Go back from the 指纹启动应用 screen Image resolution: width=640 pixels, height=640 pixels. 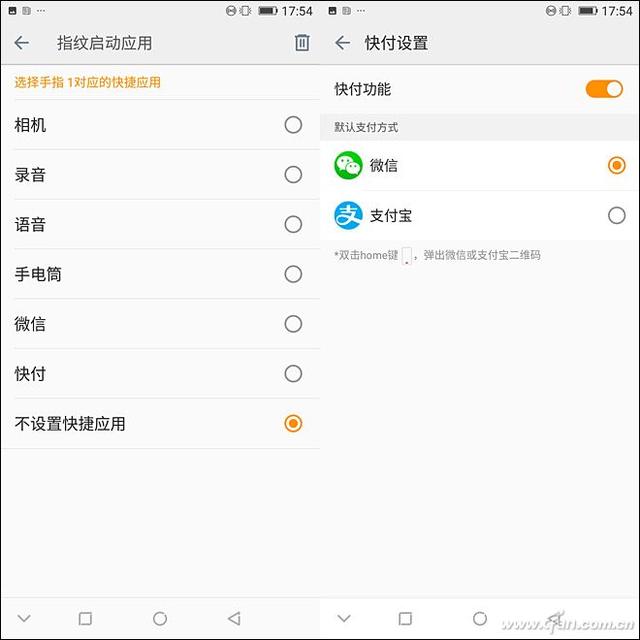[22, 42]
